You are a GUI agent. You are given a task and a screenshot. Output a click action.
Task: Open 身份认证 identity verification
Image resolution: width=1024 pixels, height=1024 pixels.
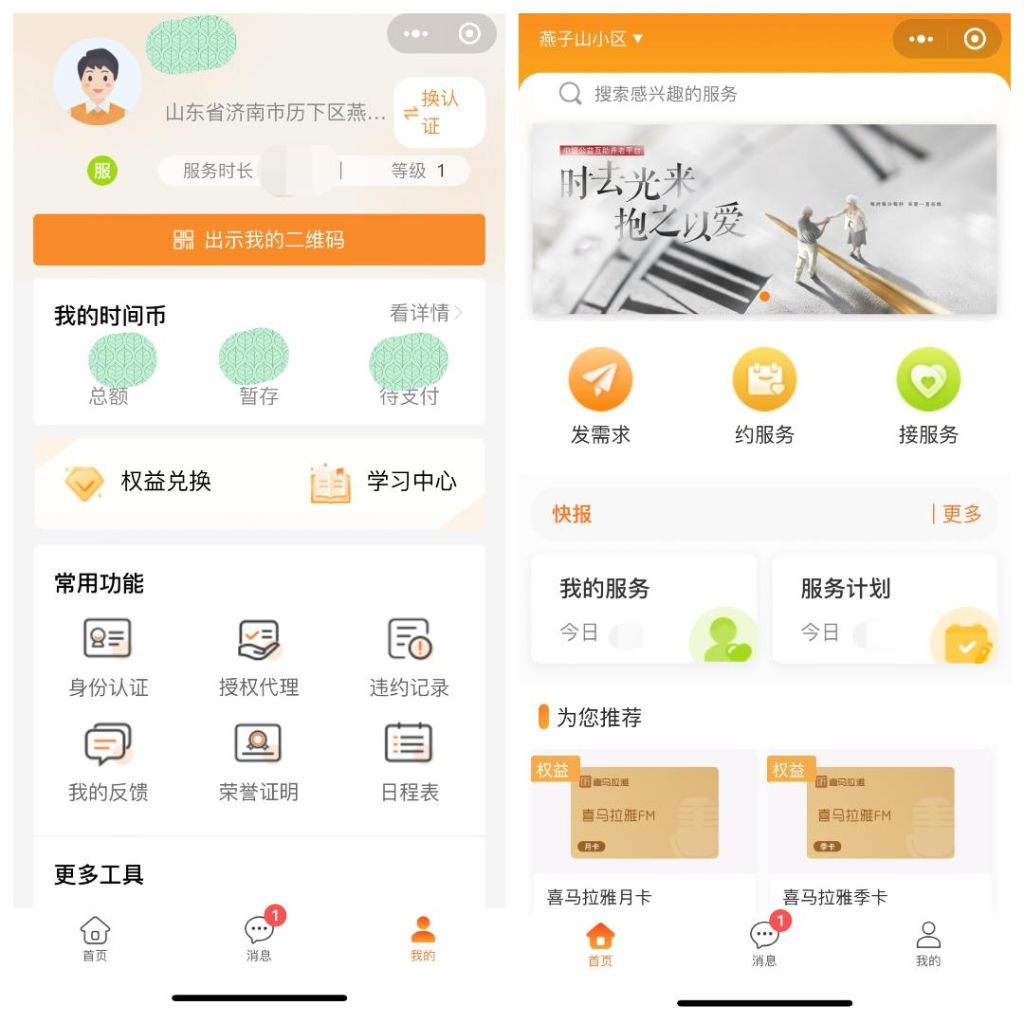click(x=108, y=656)
